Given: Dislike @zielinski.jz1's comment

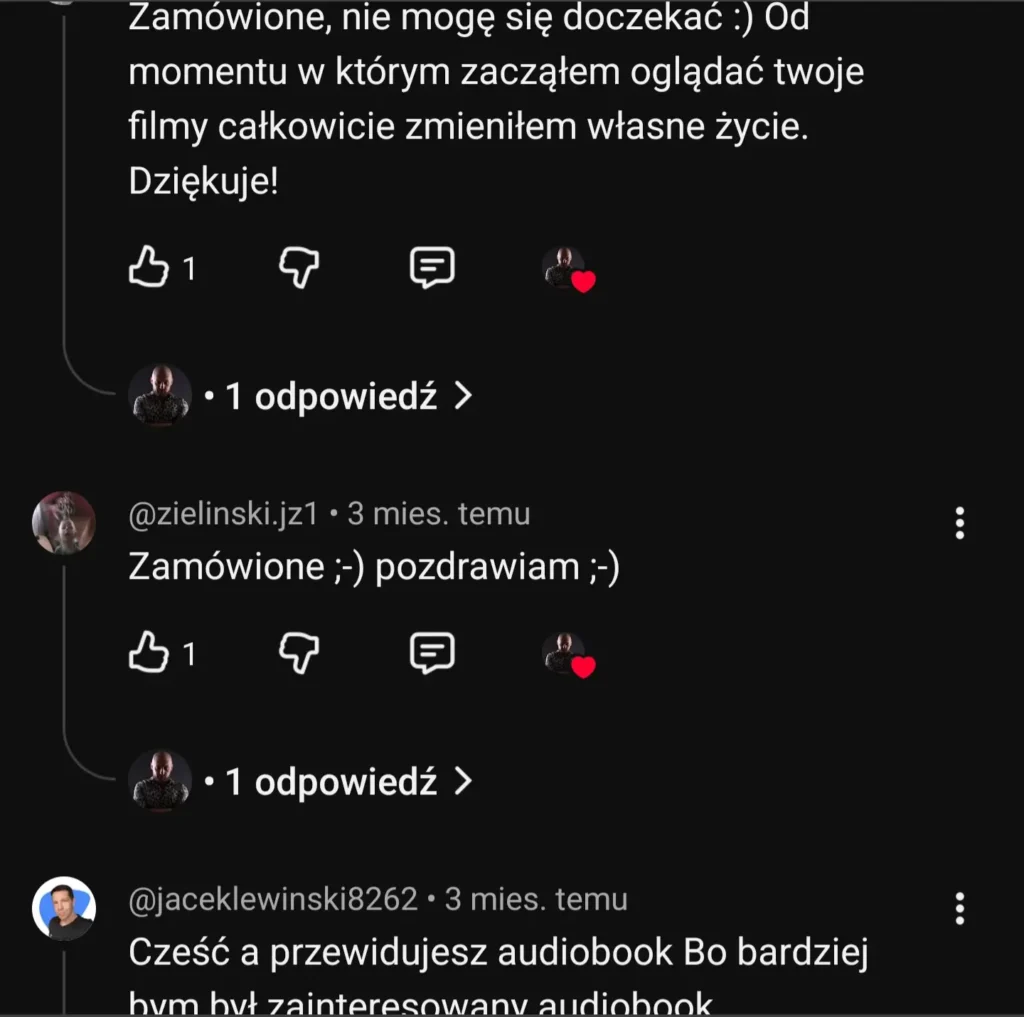Looking at the screenshot, I should [x=298, y=653].
